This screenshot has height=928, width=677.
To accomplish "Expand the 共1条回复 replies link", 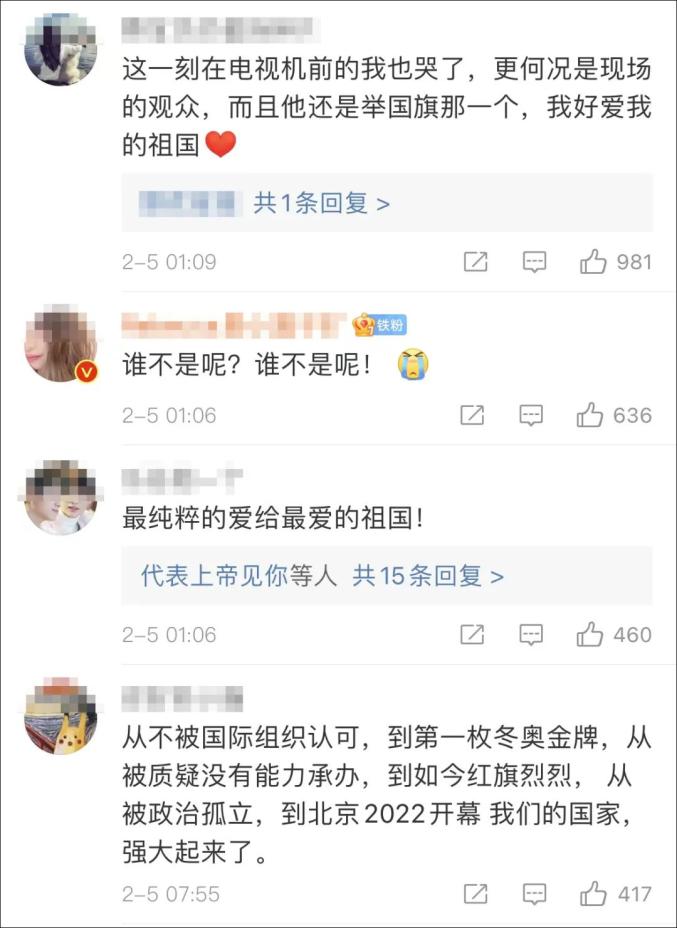I will 321,203.
